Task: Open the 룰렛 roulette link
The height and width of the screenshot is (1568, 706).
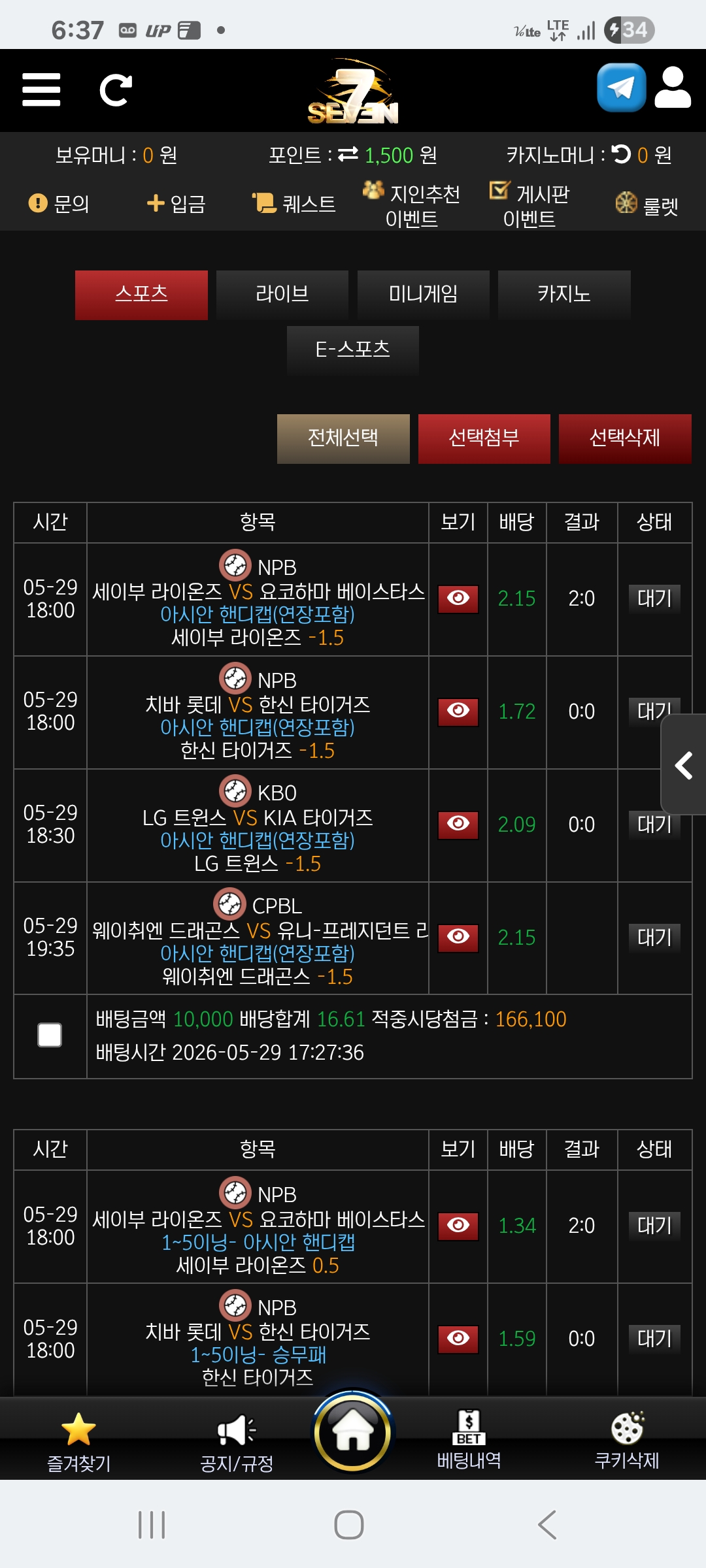Action: [x=647, y=205]
